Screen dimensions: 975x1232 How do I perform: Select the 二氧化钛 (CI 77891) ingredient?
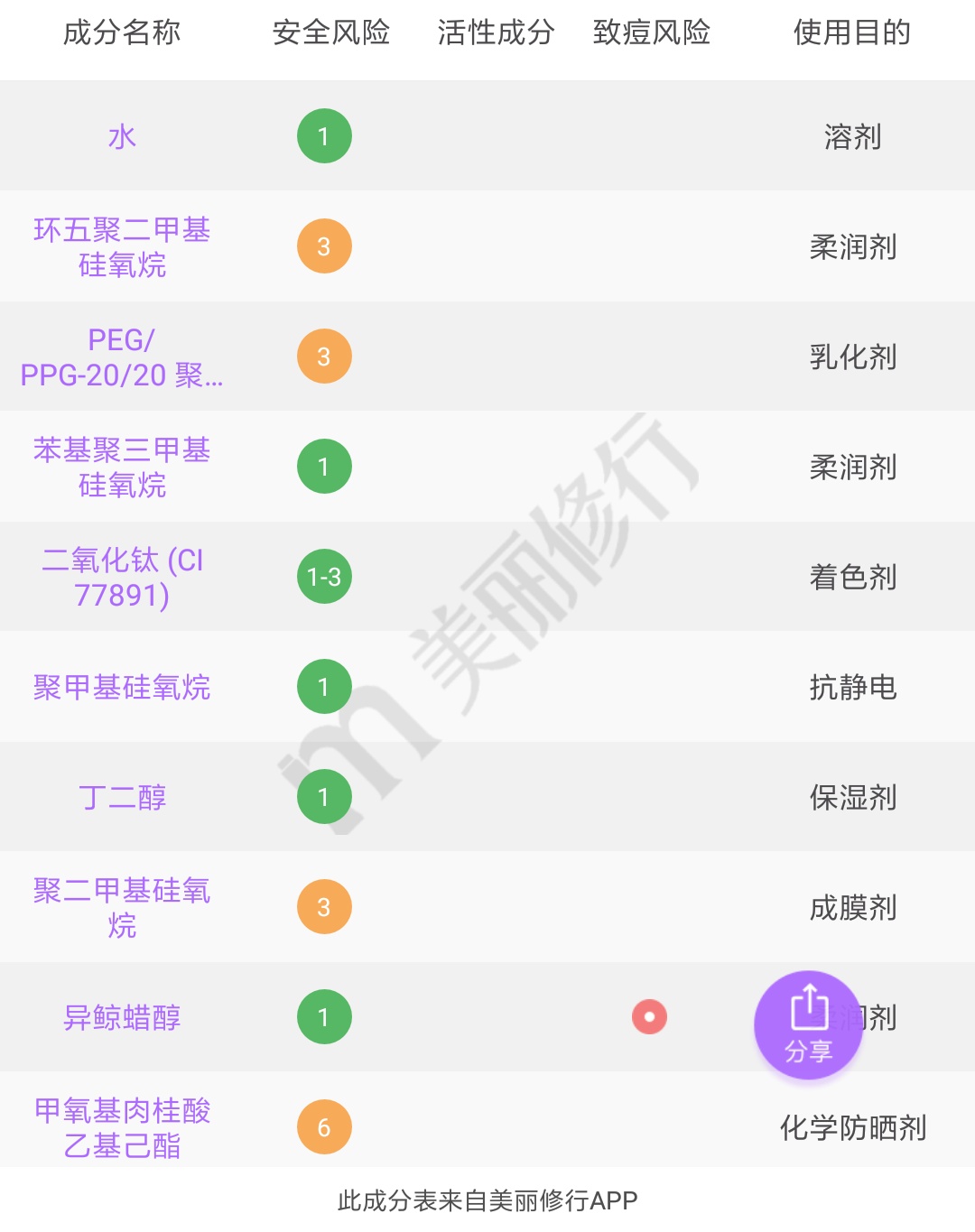tap(122, 578)
